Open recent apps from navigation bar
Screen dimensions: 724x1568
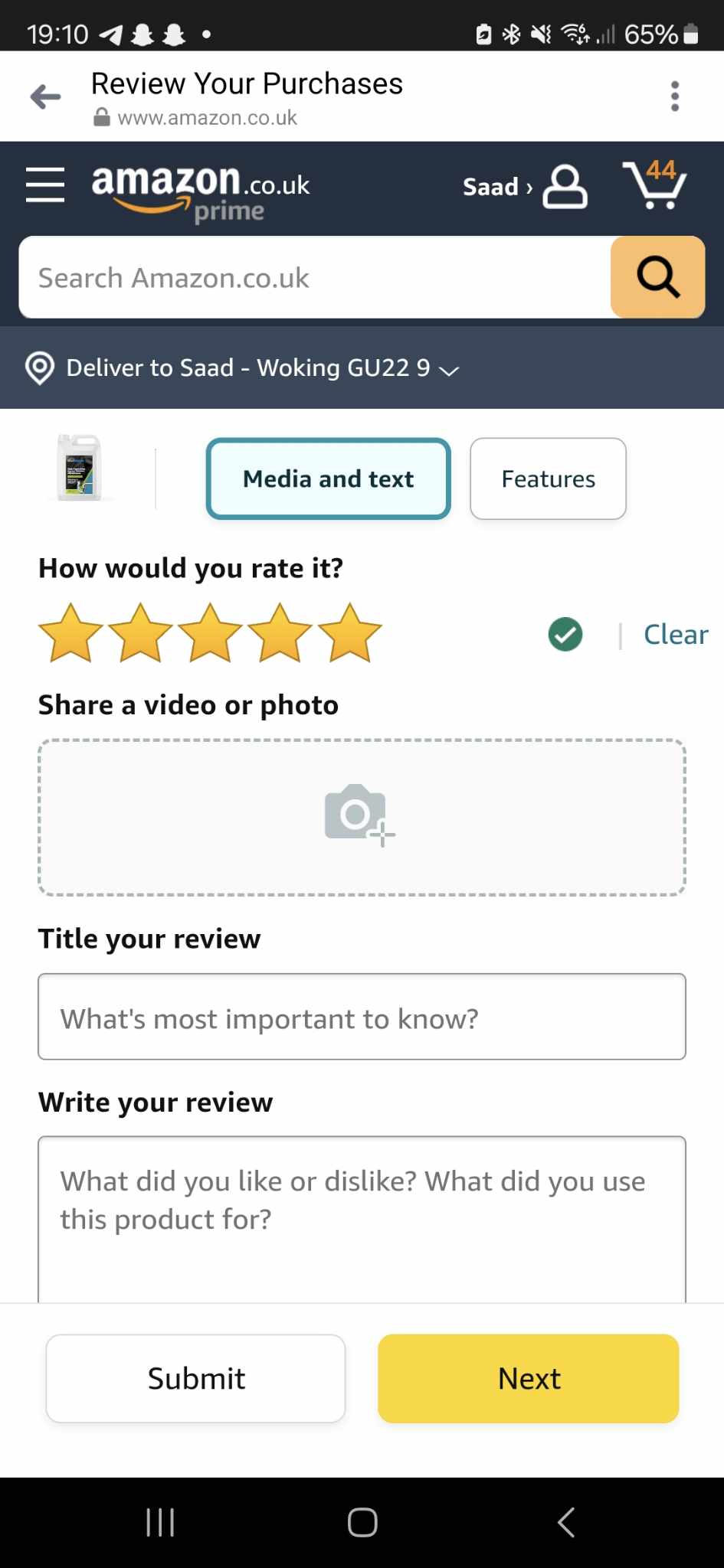pyautogui.click(x=160, y=1522)
